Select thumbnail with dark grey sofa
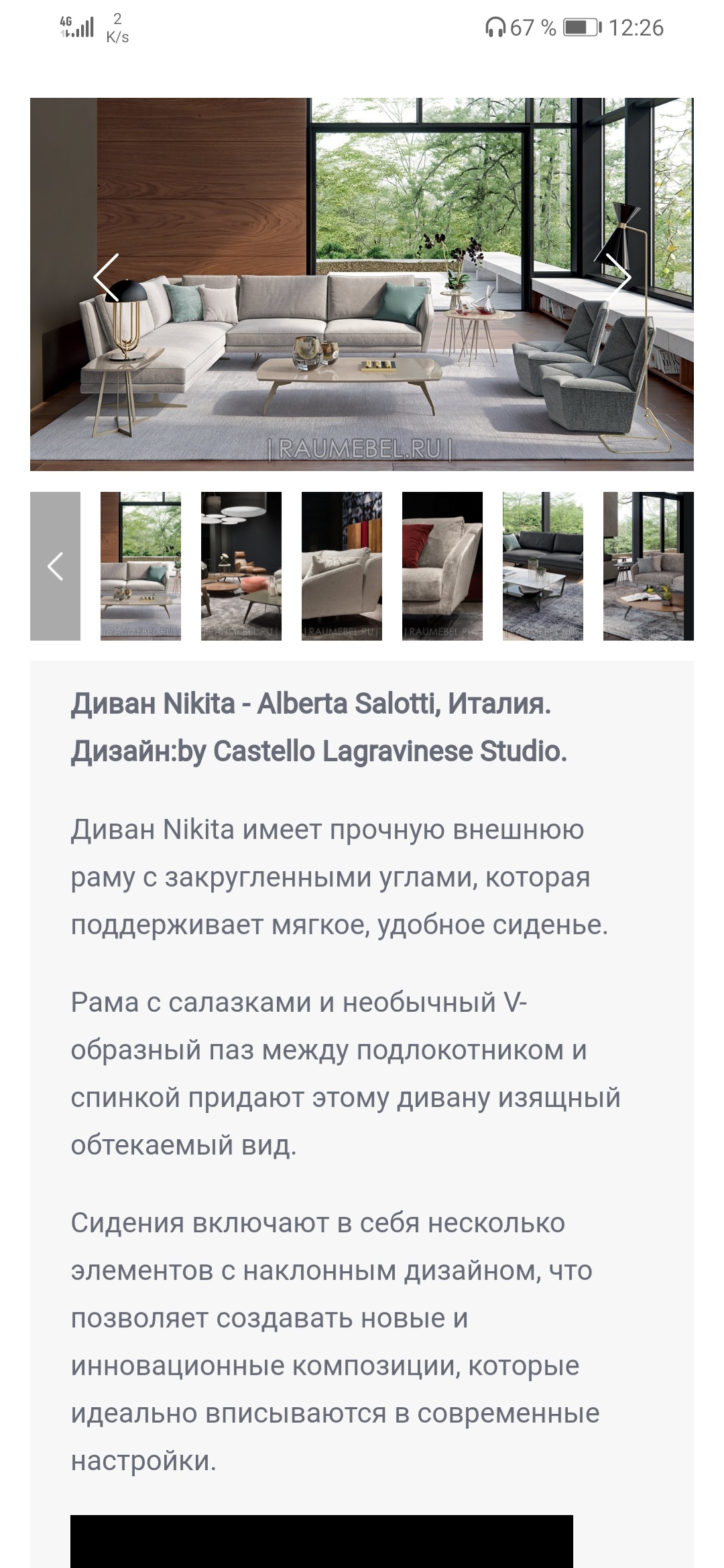Image resolution: width=724 pixels, height=1568 pixels. (x=543, y=566)
